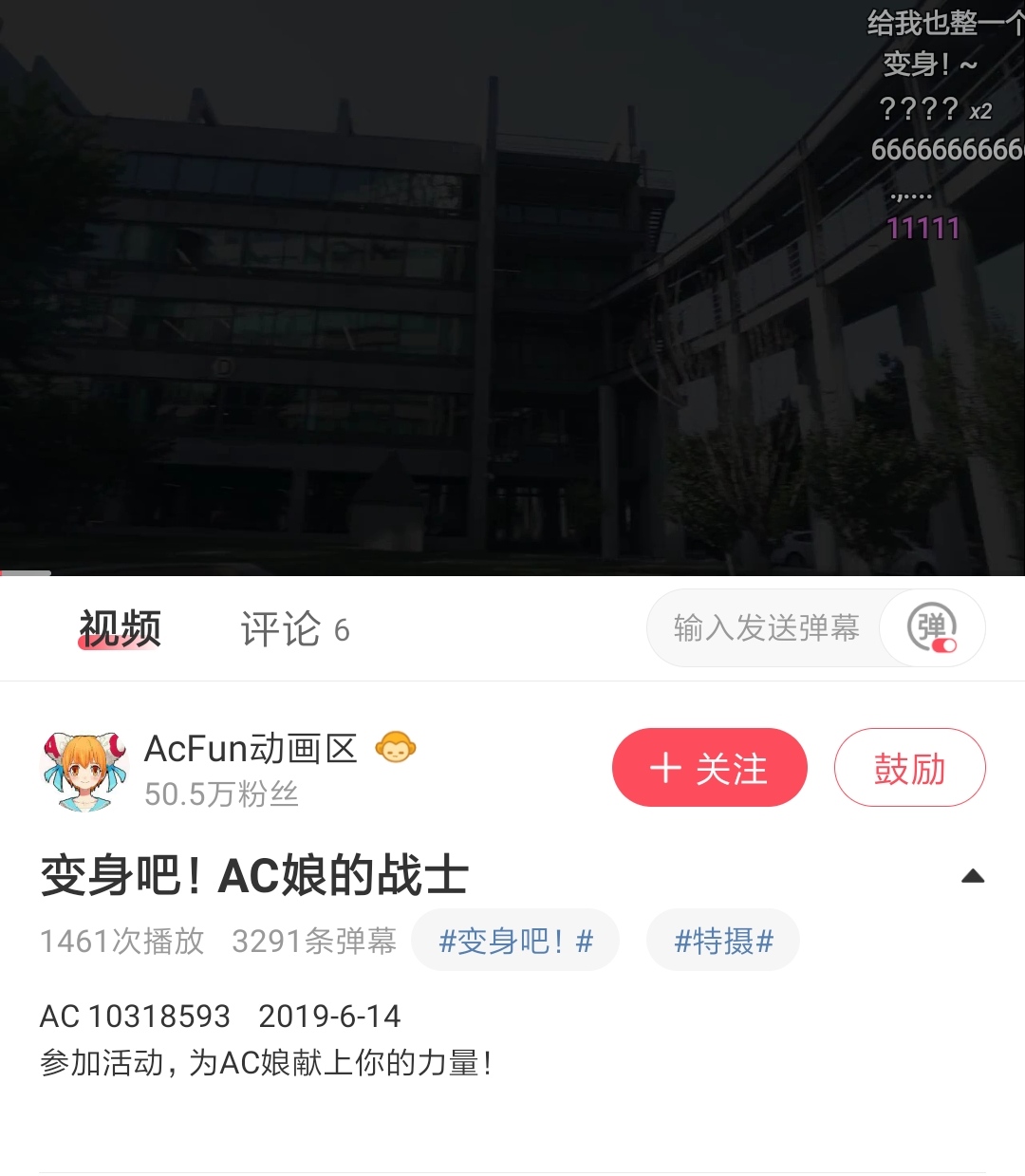The height and width of the screenshot is (1176, 1025).
Task: Select the 视频 tab
Action: (120, 629)
